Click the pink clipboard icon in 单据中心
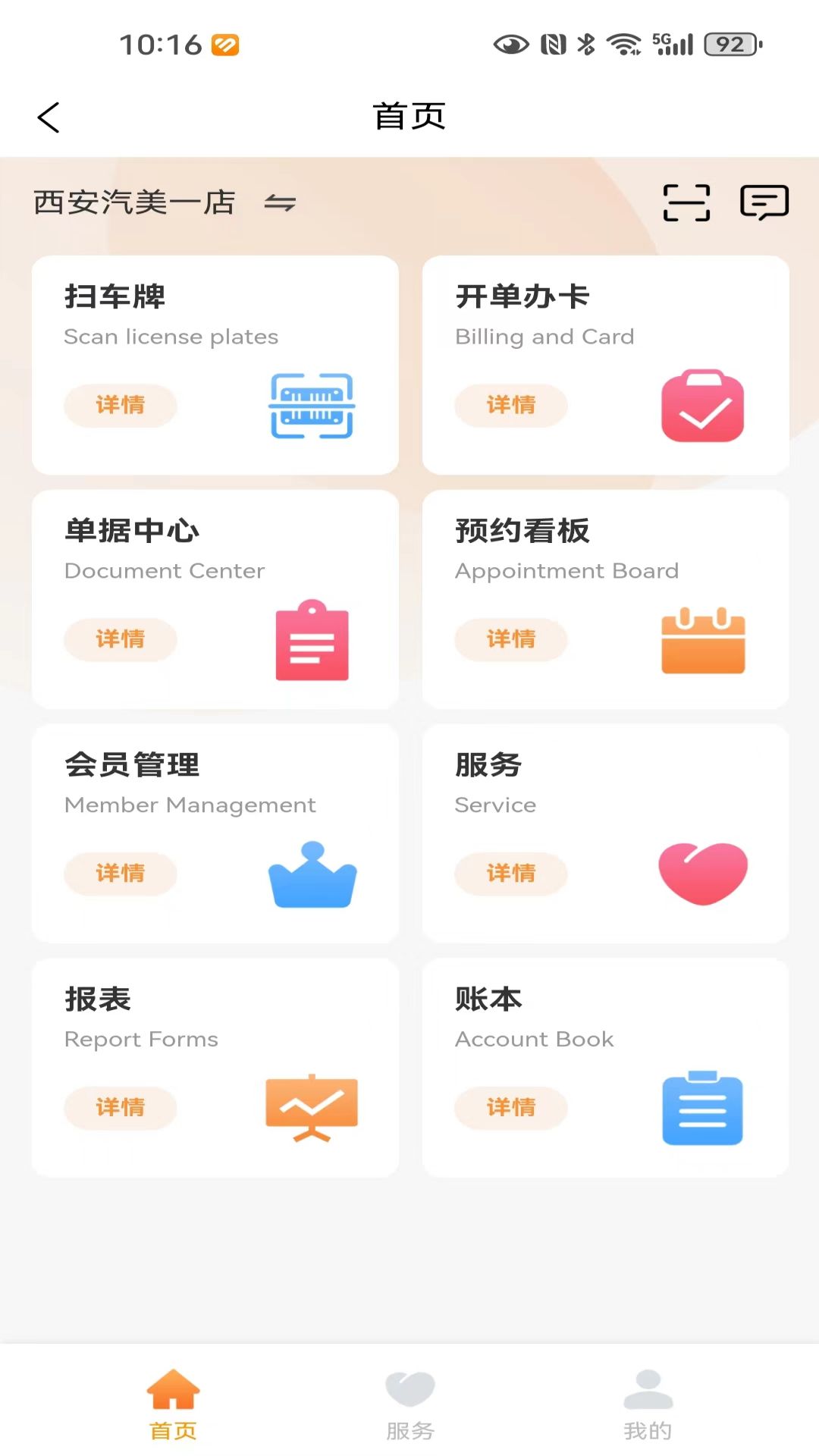The image size is (819, 1456). point(312,641)
